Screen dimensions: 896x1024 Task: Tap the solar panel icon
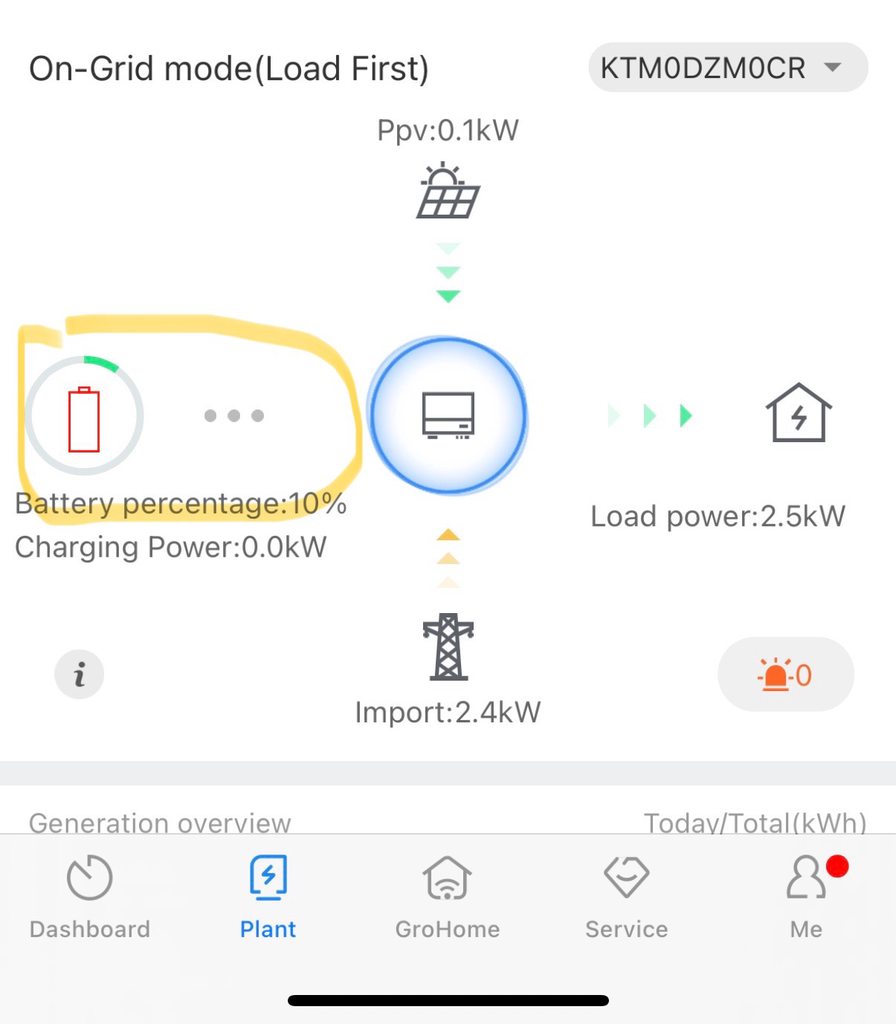(x=448, y=192)
